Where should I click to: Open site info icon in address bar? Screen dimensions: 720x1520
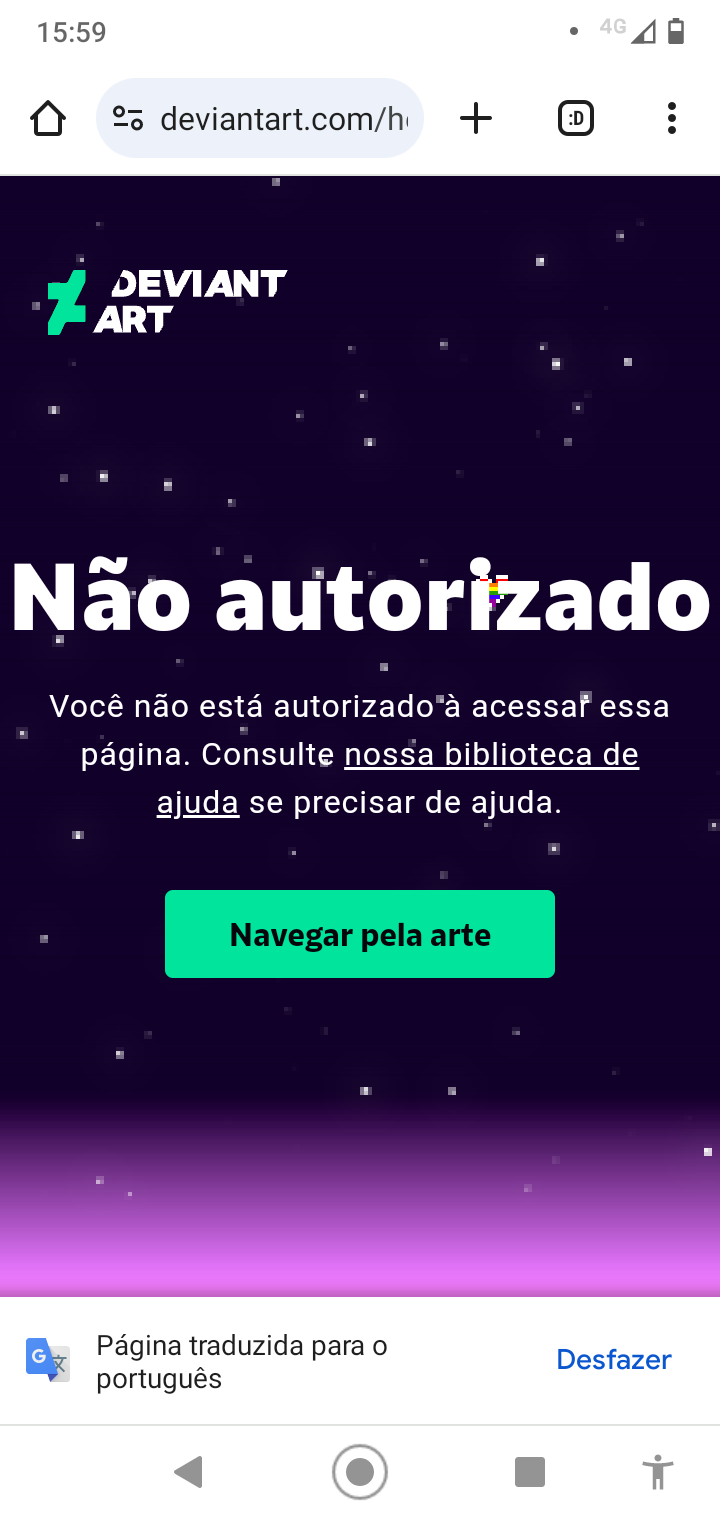pos(128,119)
